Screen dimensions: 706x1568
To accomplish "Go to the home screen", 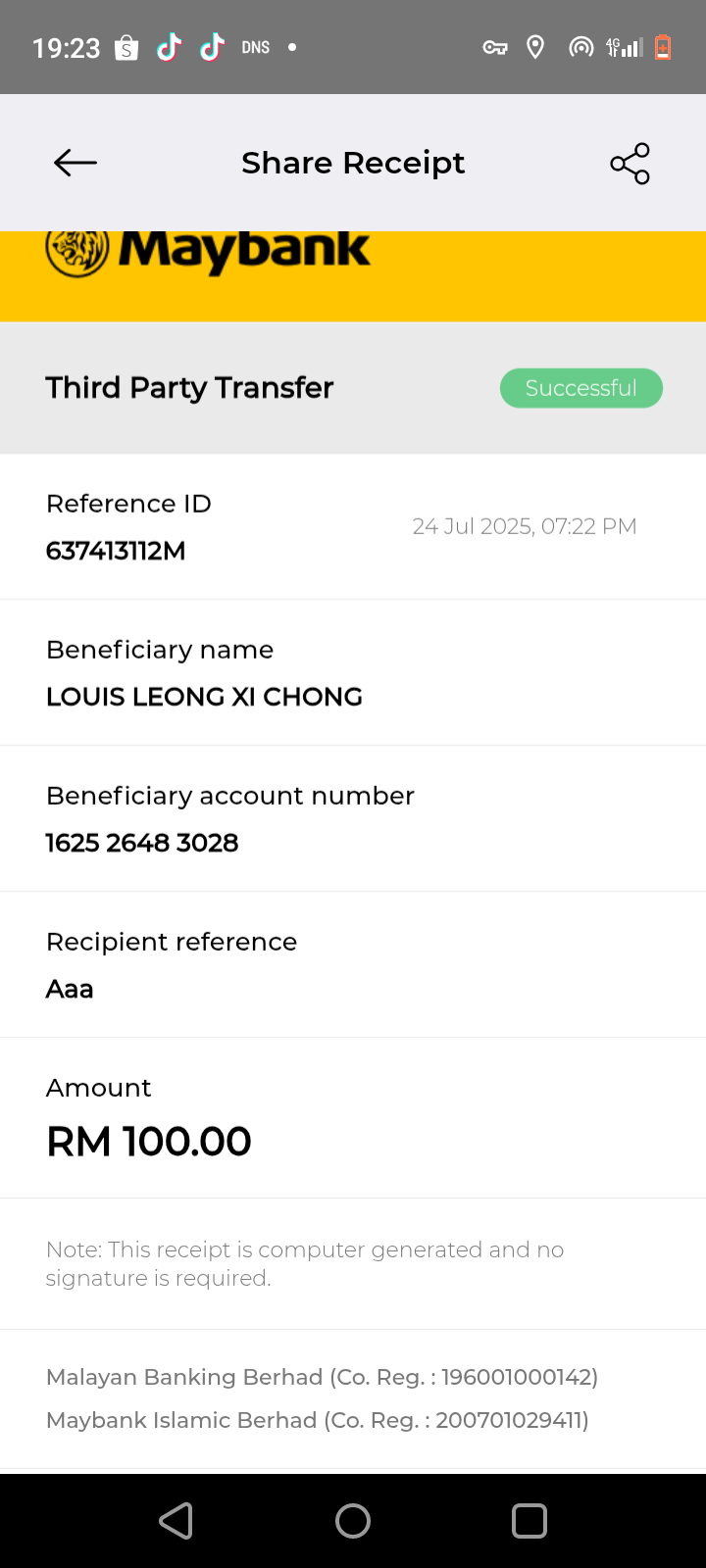I will coord(353,1521).
